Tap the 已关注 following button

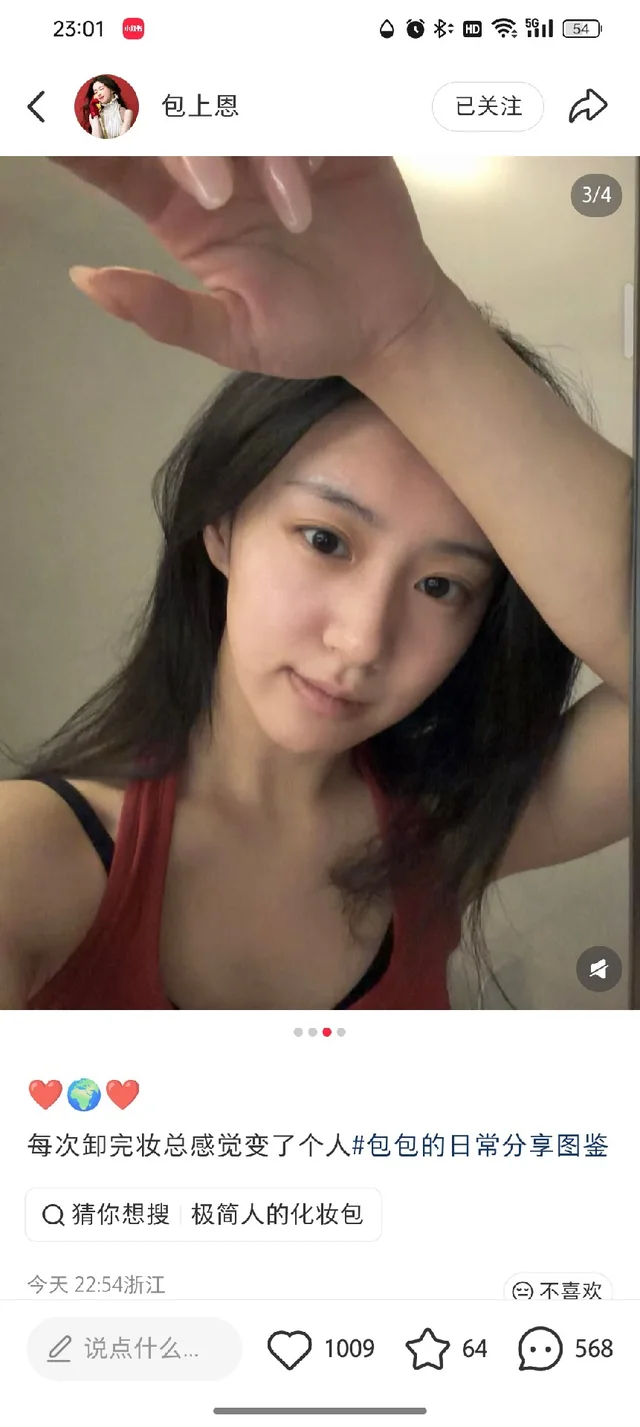click(488, 106)
